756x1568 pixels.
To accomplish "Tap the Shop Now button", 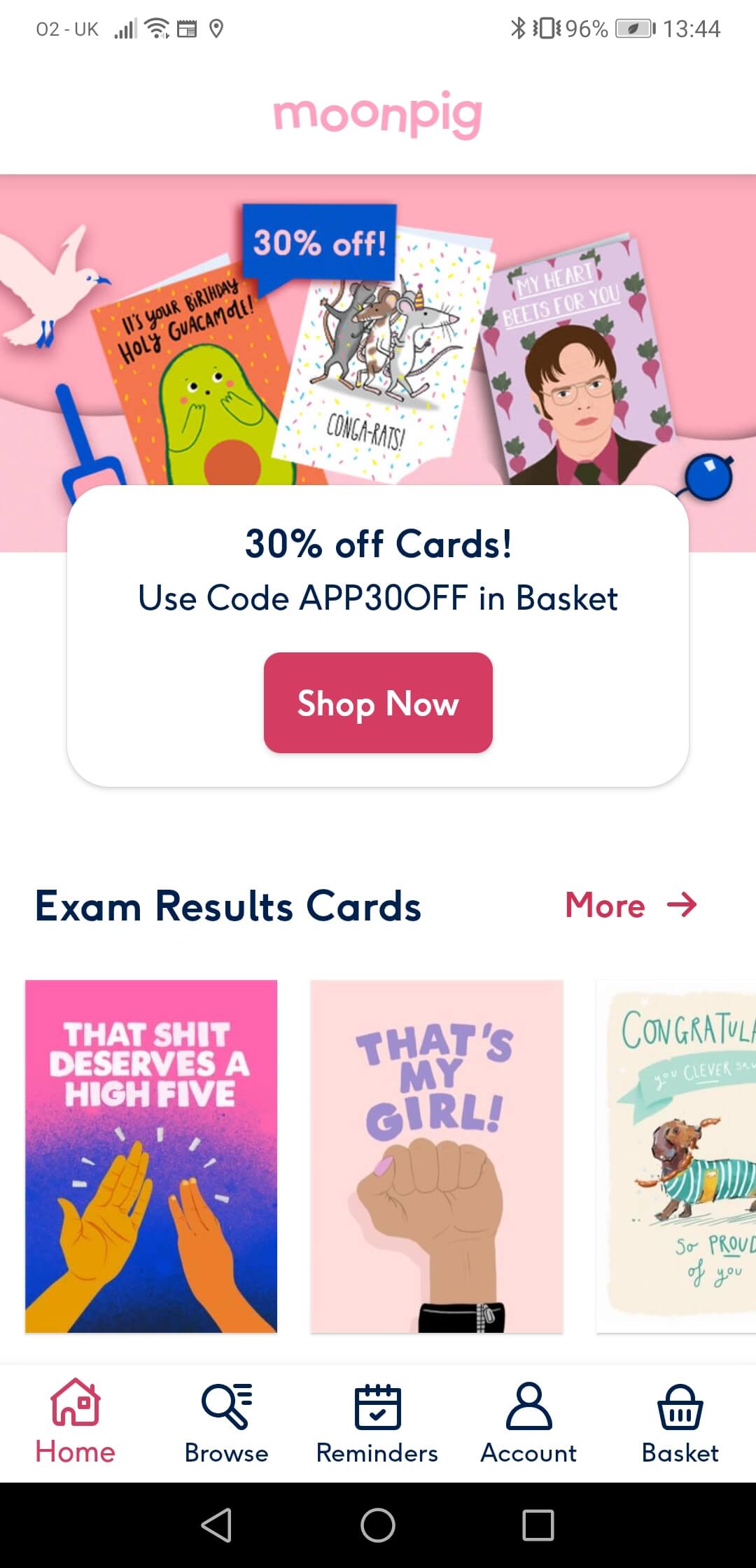I will (378, 703).
